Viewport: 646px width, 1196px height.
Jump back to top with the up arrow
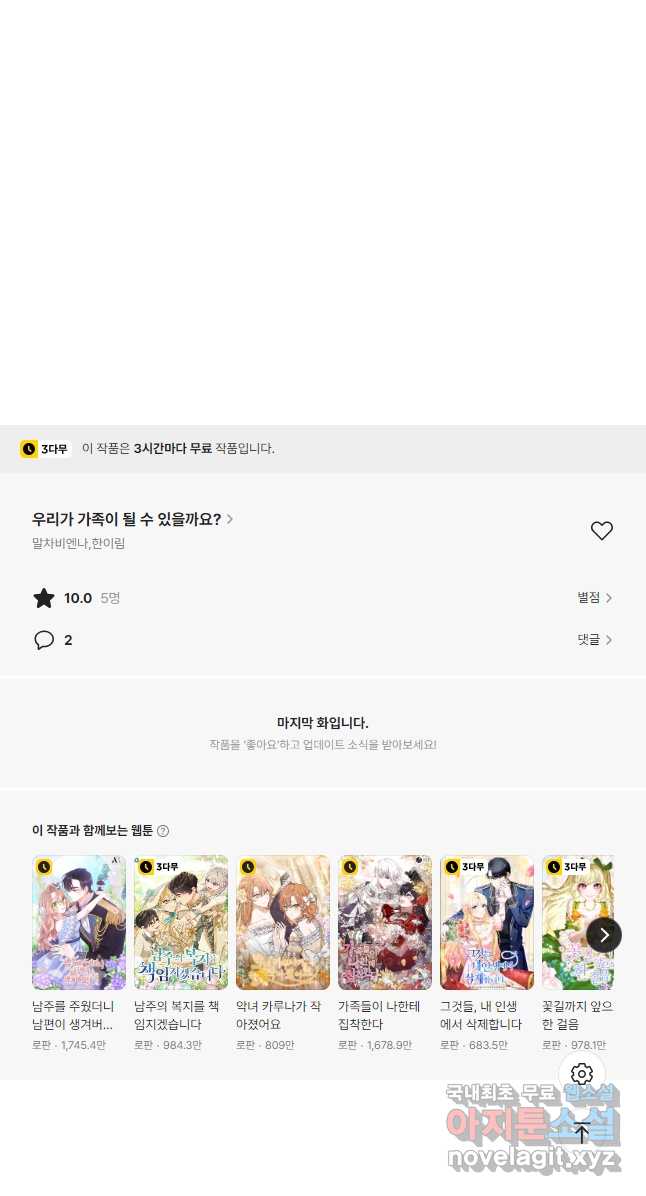click(x=582, y=1133)
